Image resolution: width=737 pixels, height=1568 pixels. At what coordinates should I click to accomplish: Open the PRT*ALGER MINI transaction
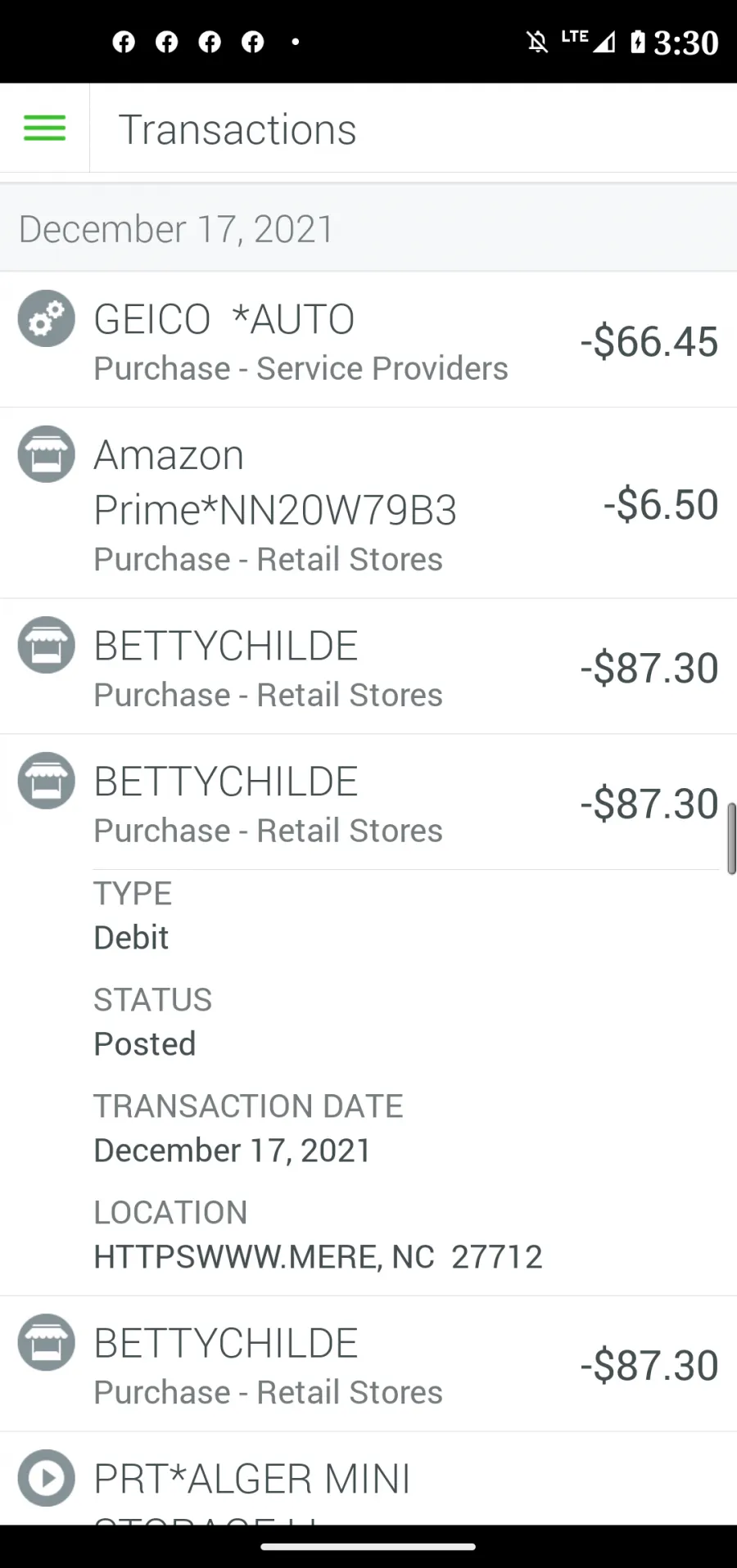pyautogui.click(x=368, y=1478)
